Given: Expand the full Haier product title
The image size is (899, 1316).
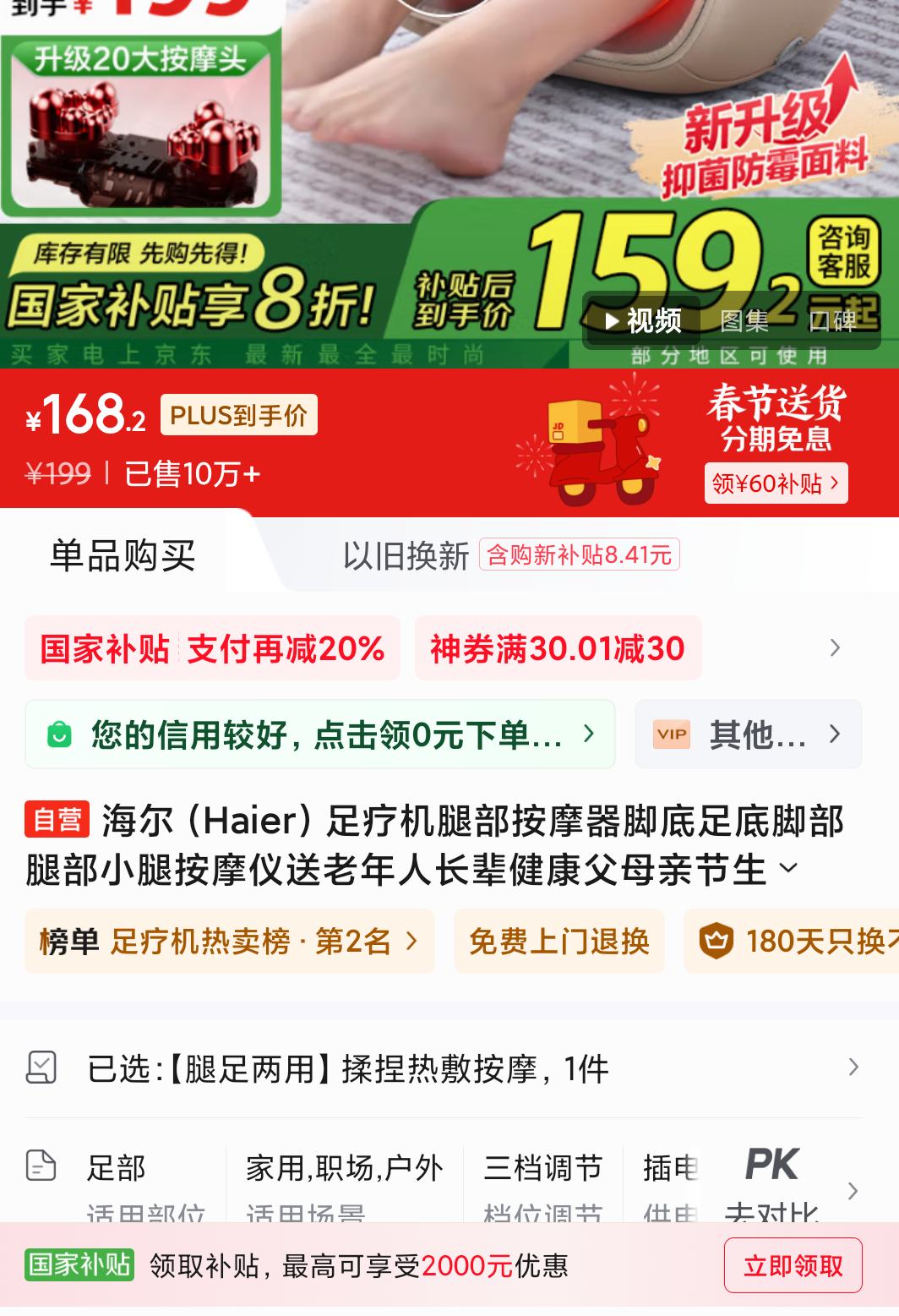Looking at the screenshot, I should [787, 868].
